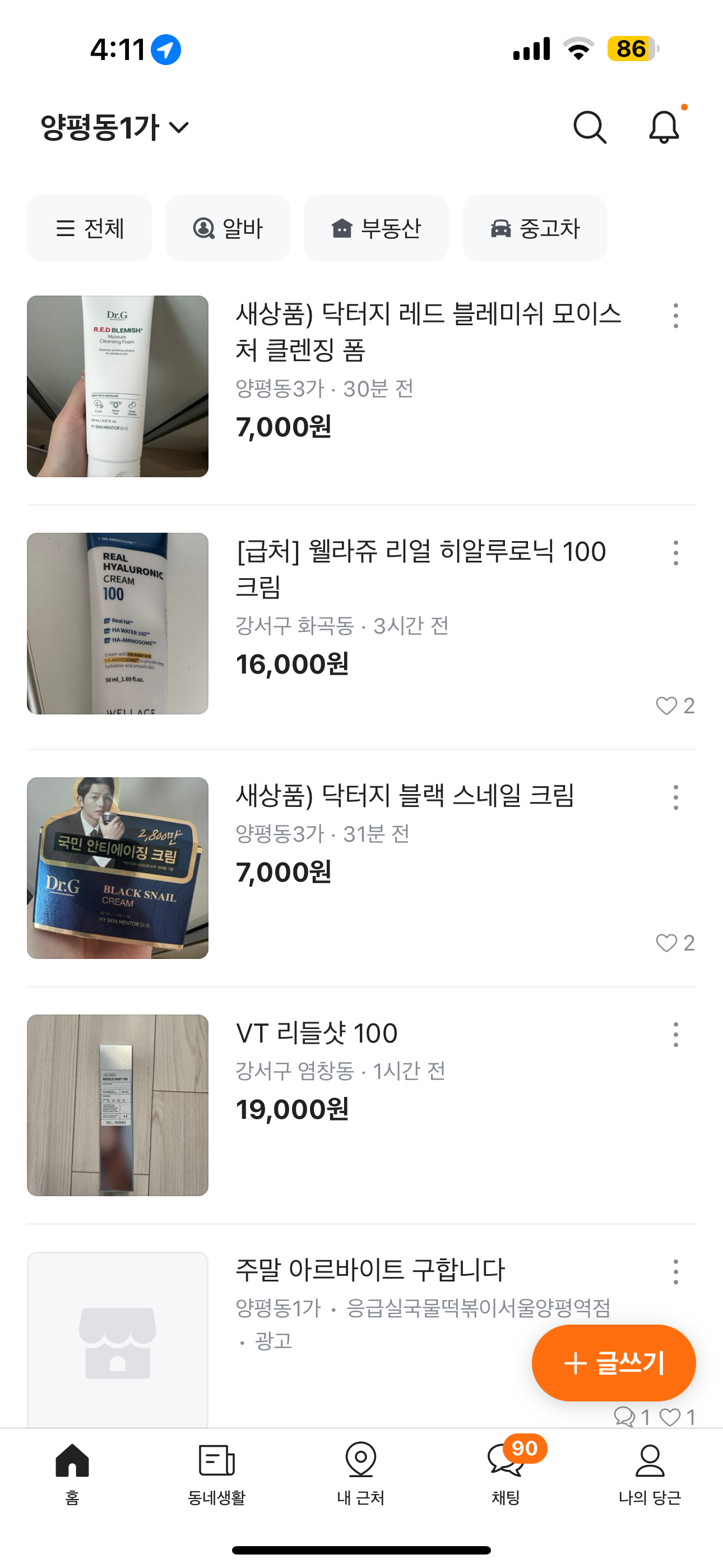Open the 닥터지 블랙 스네일 크림 listing
723x1568 pixels.
[x=405, y=796]
